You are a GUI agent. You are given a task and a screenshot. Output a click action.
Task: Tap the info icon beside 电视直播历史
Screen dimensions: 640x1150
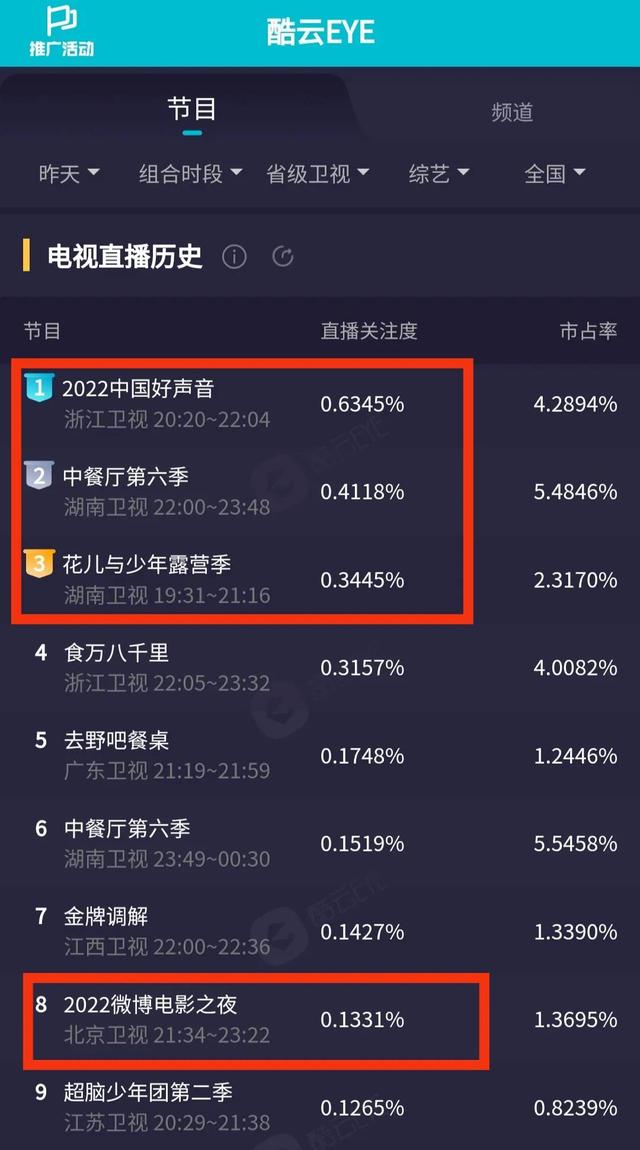pyautogui.click(x=235, y=257)
